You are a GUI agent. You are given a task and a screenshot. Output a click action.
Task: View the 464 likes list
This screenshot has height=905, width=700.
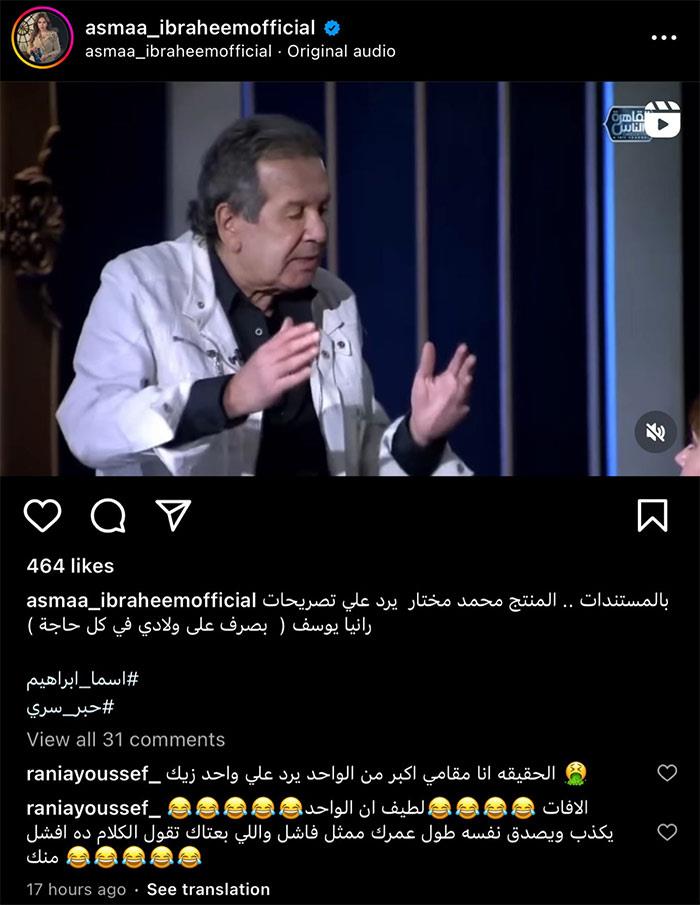(70, 566)
